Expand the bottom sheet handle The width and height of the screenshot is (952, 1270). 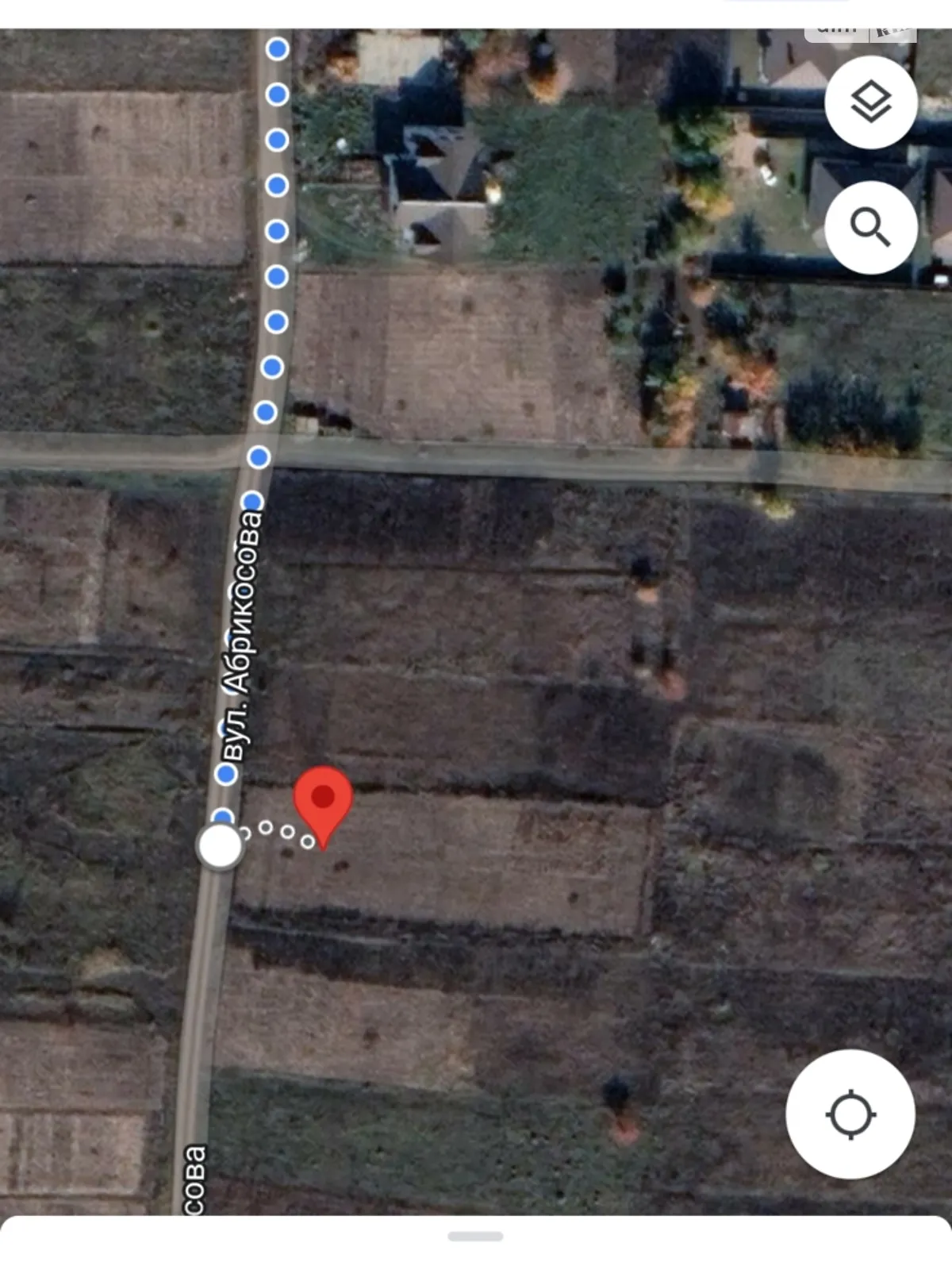475,1236
